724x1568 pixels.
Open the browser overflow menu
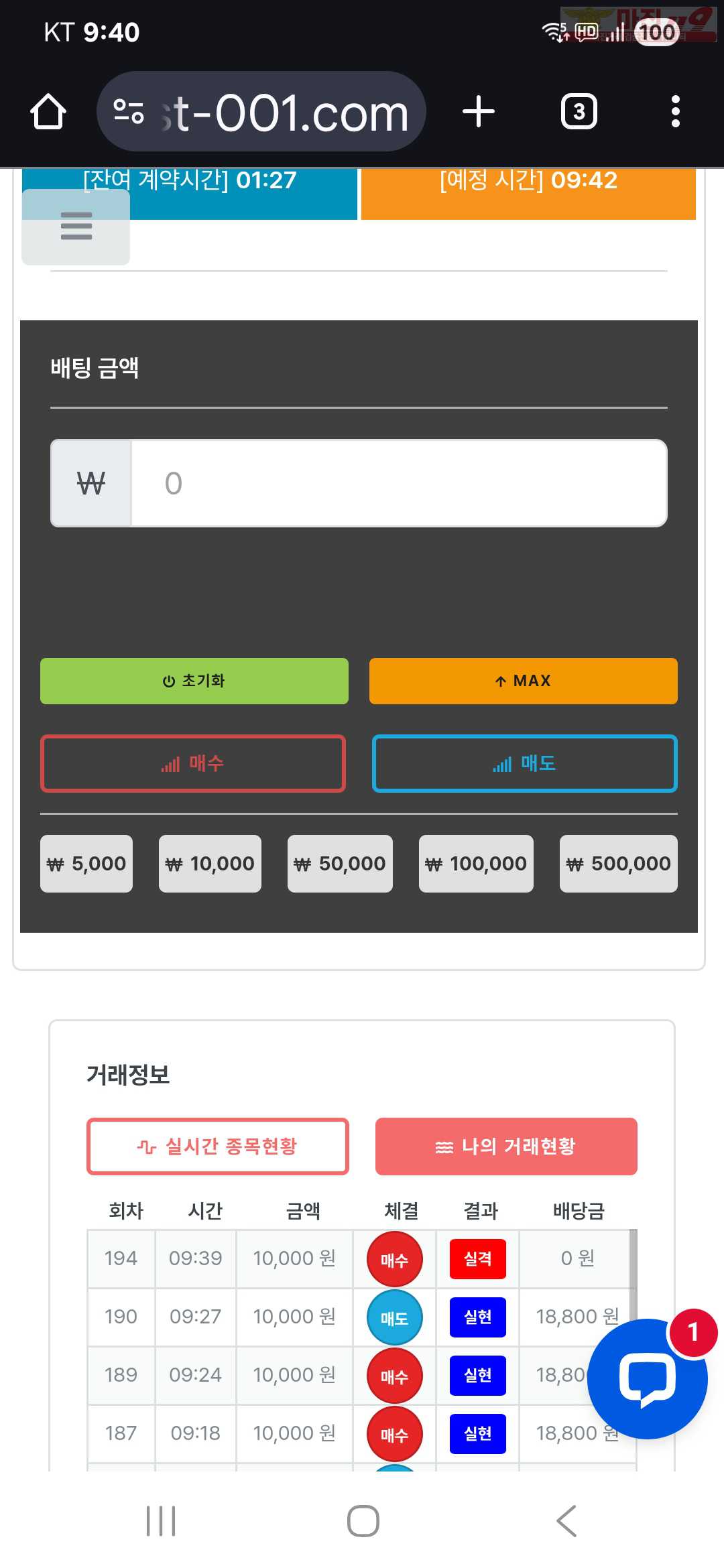[675, 112]
